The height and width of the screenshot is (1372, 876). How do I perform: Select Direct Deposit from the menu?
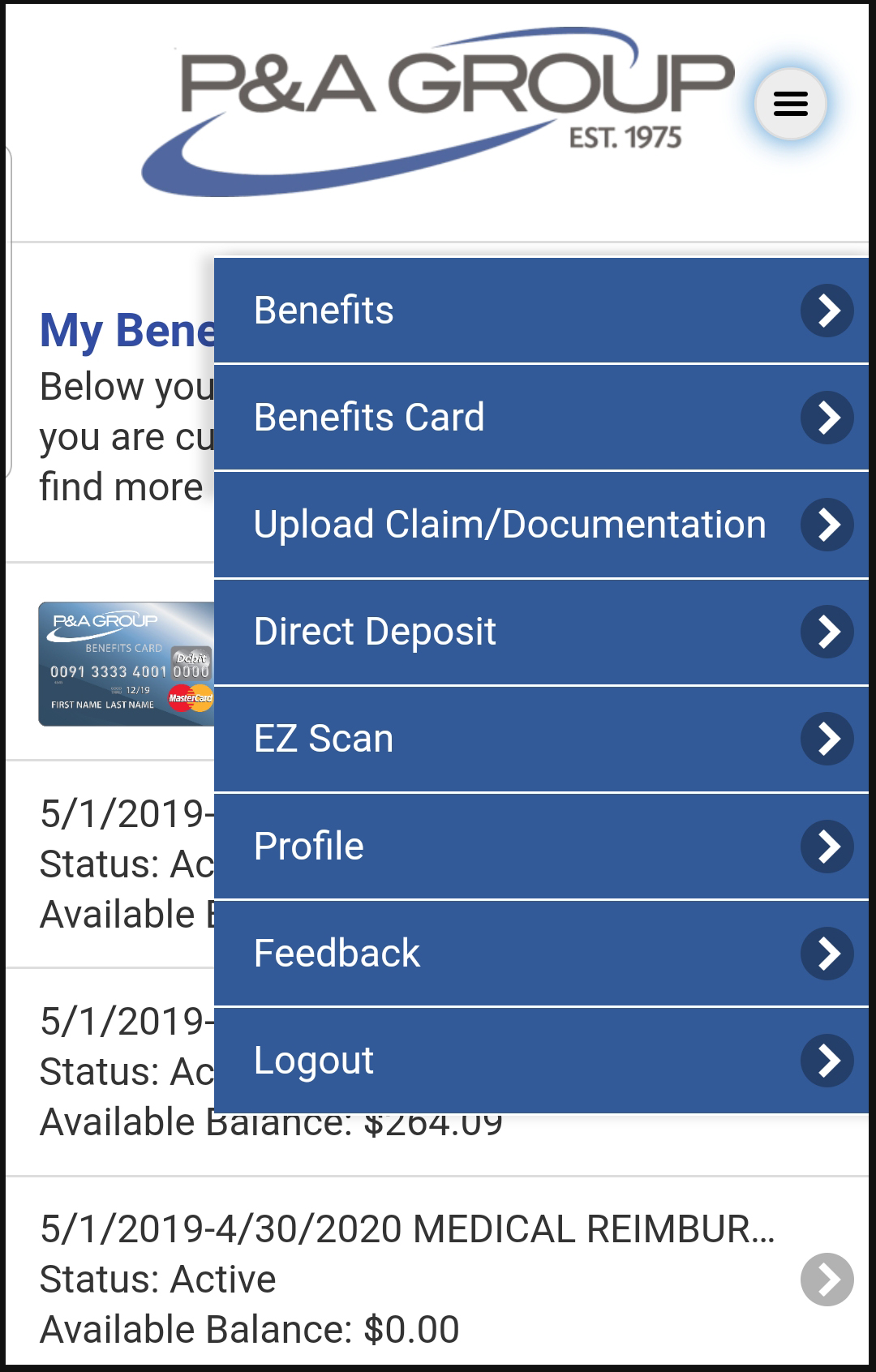click(x=374, y=631)
